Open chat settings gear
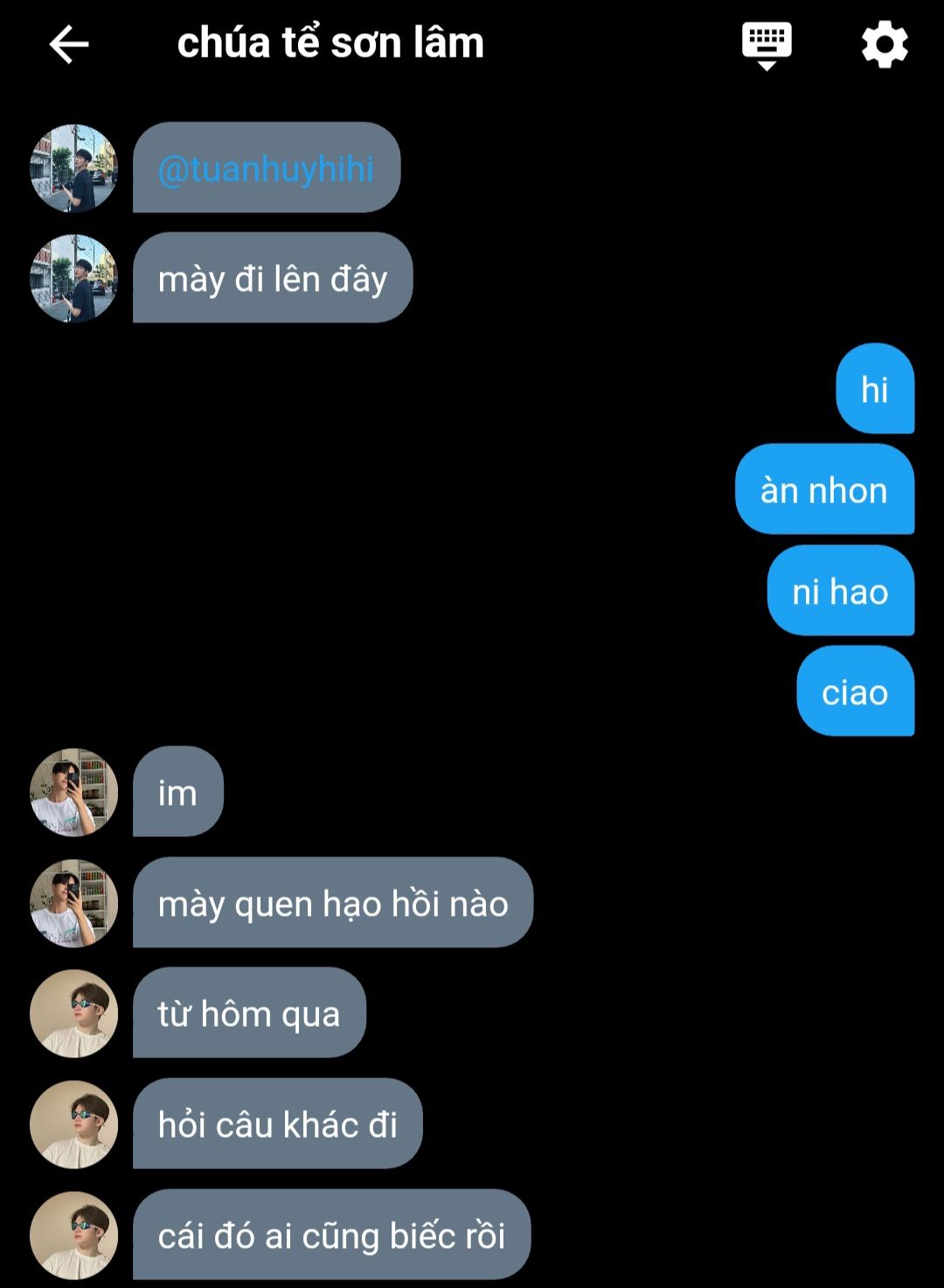This screenshot has width=944, height=1288. tap(885, 45)
